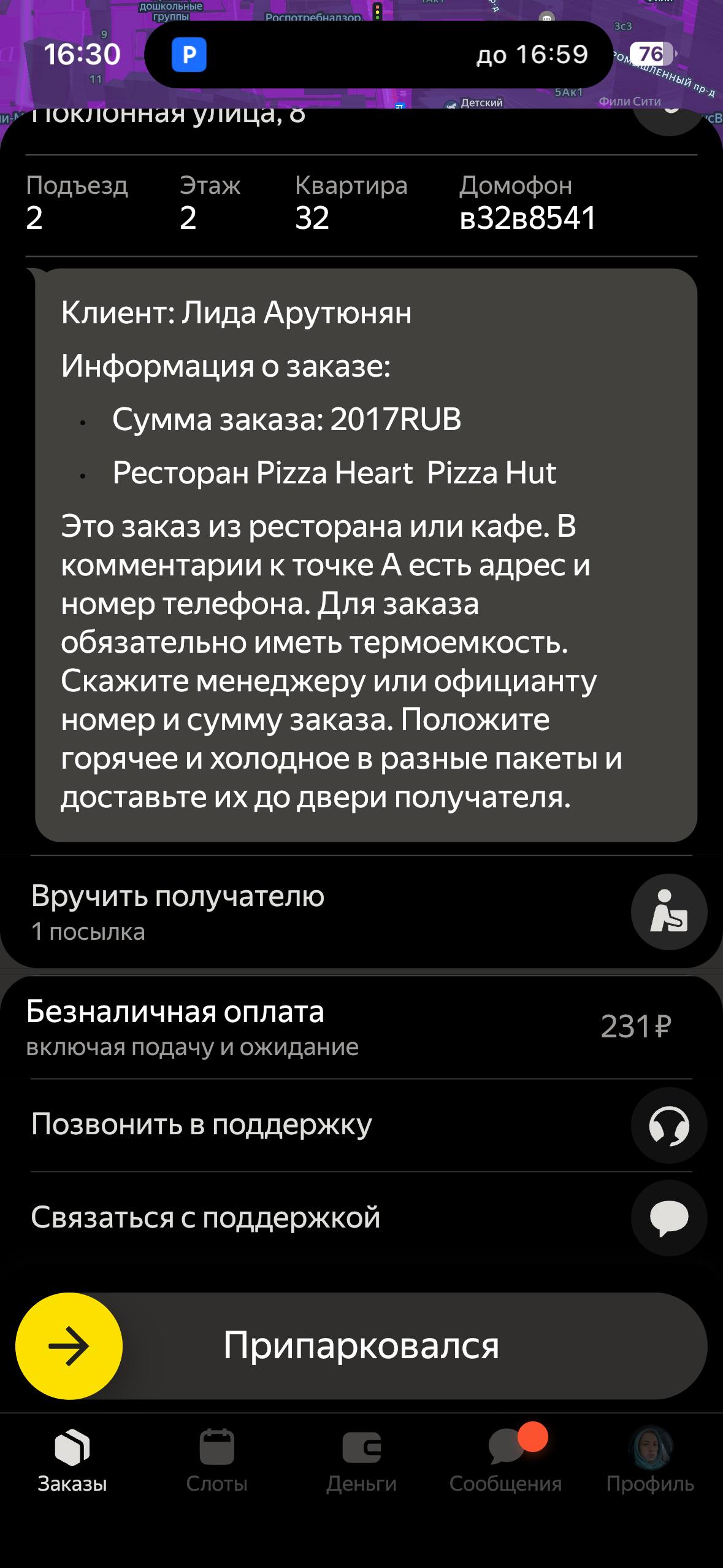The image size is (723, 1568).
Task: Open chat via Связаться с поддержкой
Action: (668, 1218)
